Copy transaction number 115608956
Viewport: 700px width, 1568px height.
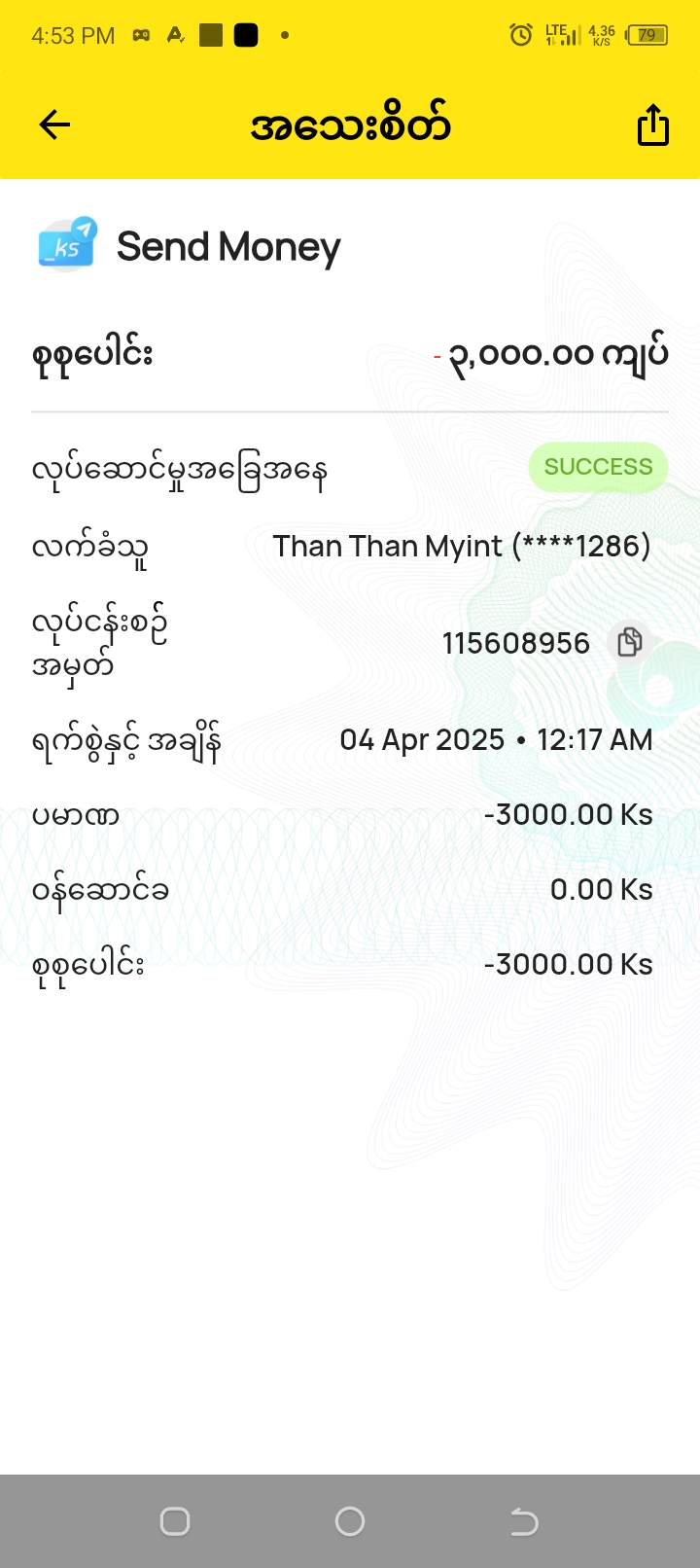click(629, 642)
